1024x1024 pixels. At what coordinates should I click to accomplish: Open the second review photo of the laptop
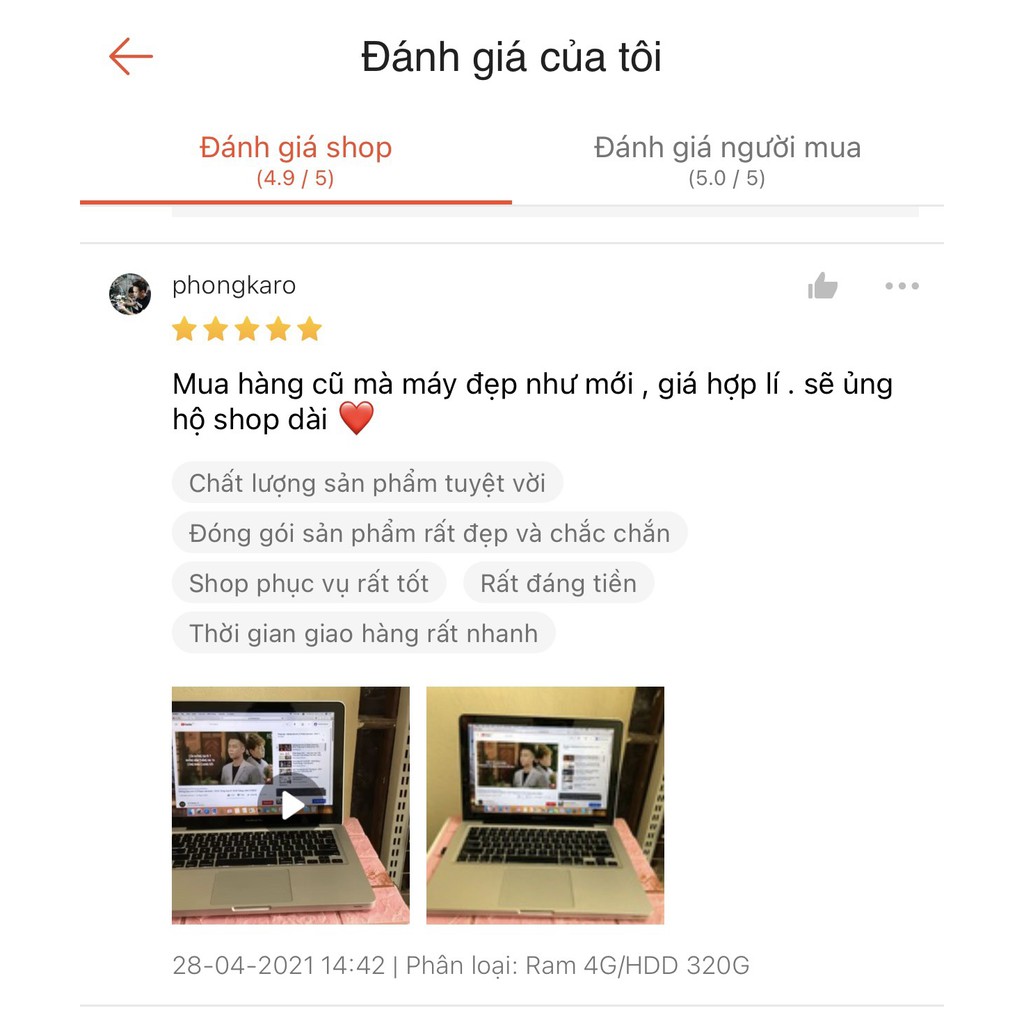(545, 804)
